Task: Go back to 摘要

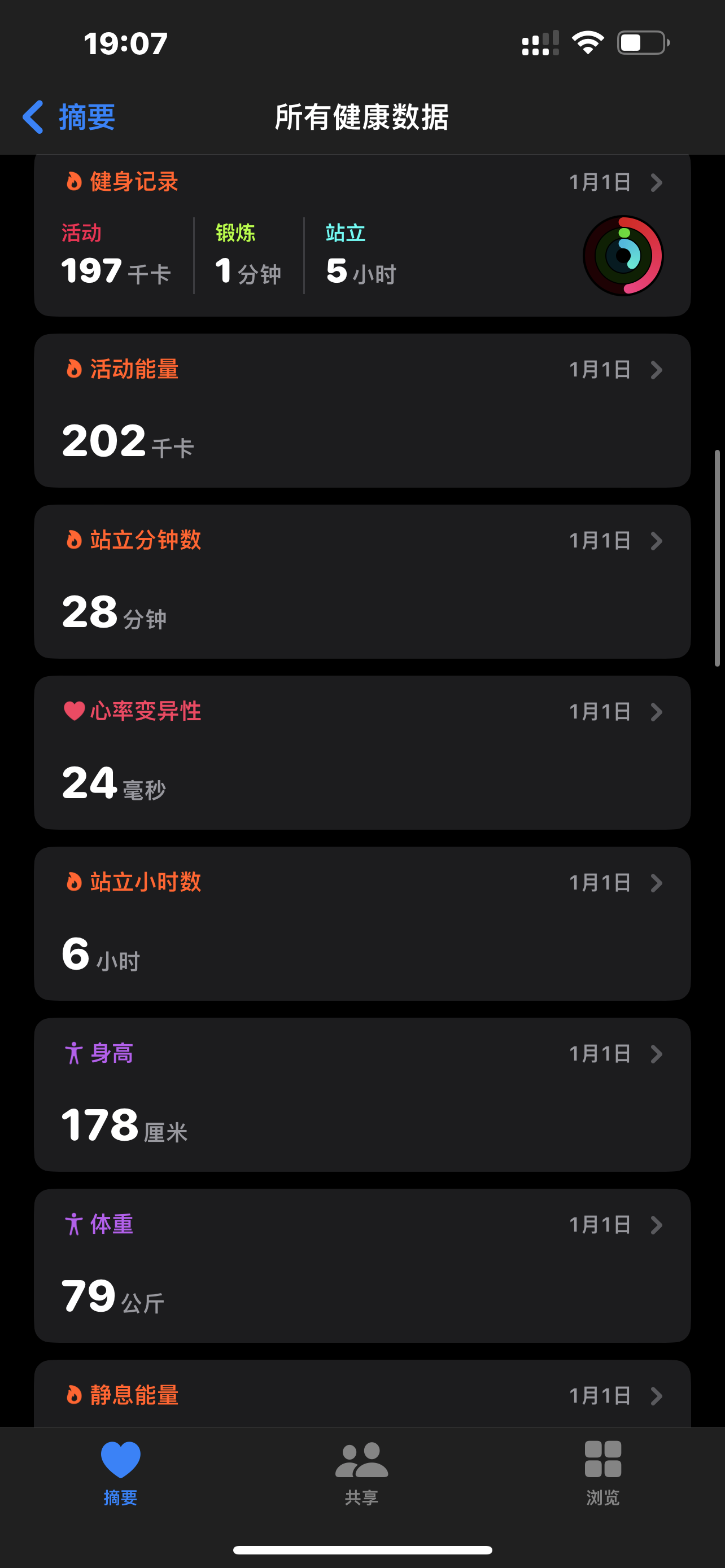Action: [69, 117]
